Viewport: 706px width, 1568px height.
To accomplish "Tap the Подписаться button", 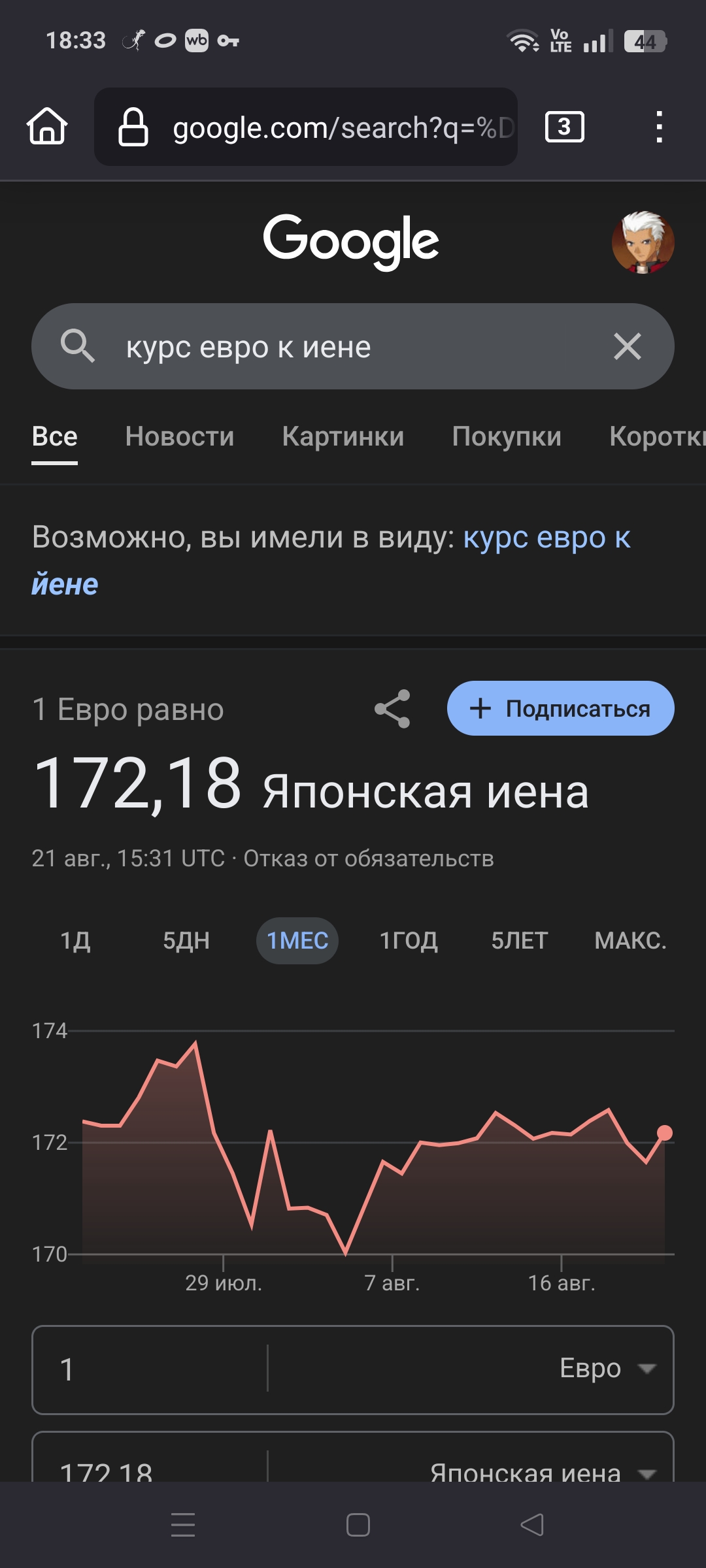I will 560,709.
